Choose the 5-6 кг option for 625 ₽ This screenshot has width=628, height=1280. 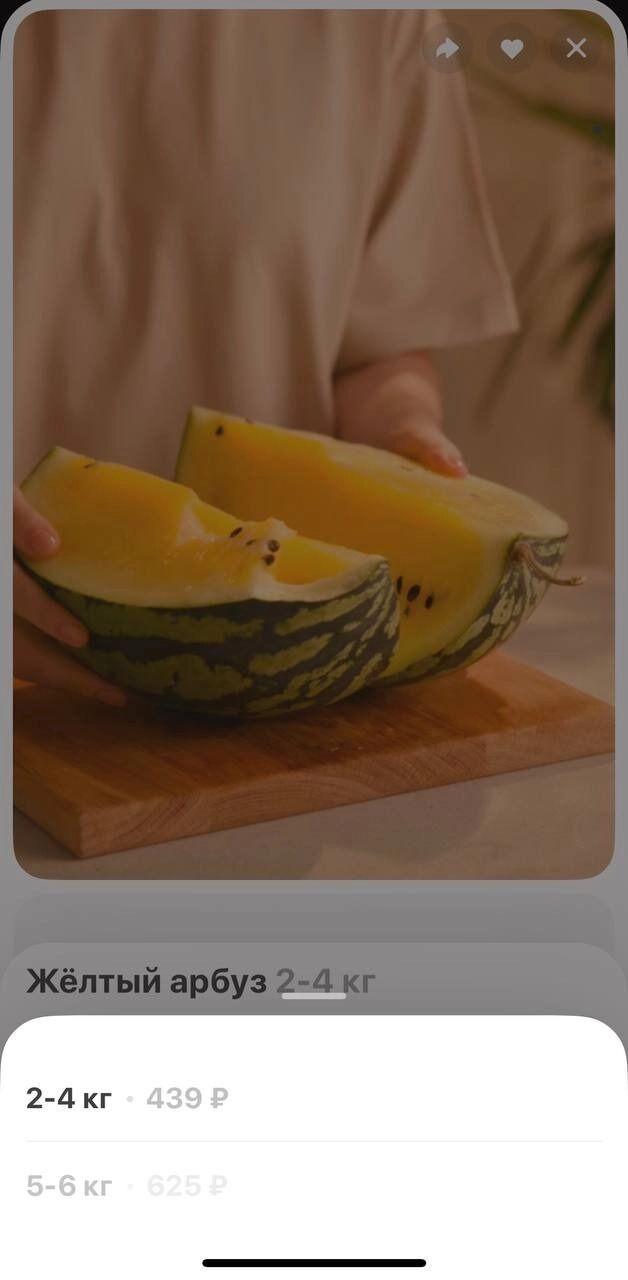127,1186
